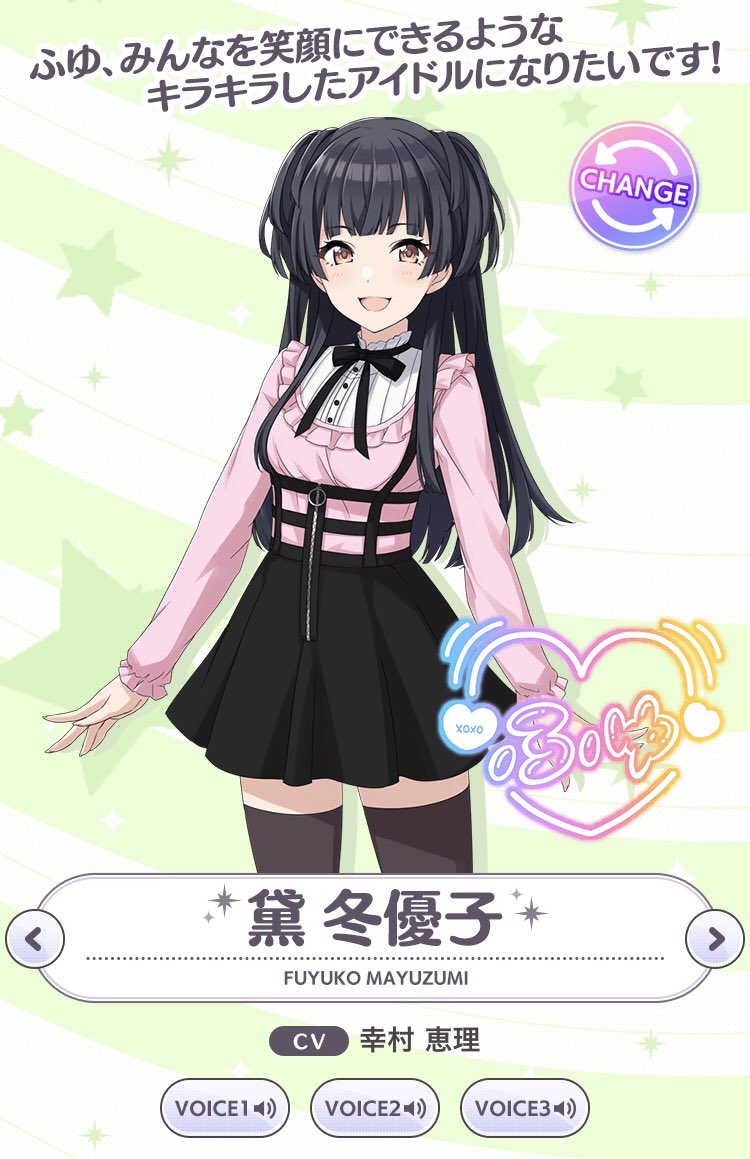Play VOICE2 sample
This screenshot has width=750, height=1159.
(x=375, y=1108)
